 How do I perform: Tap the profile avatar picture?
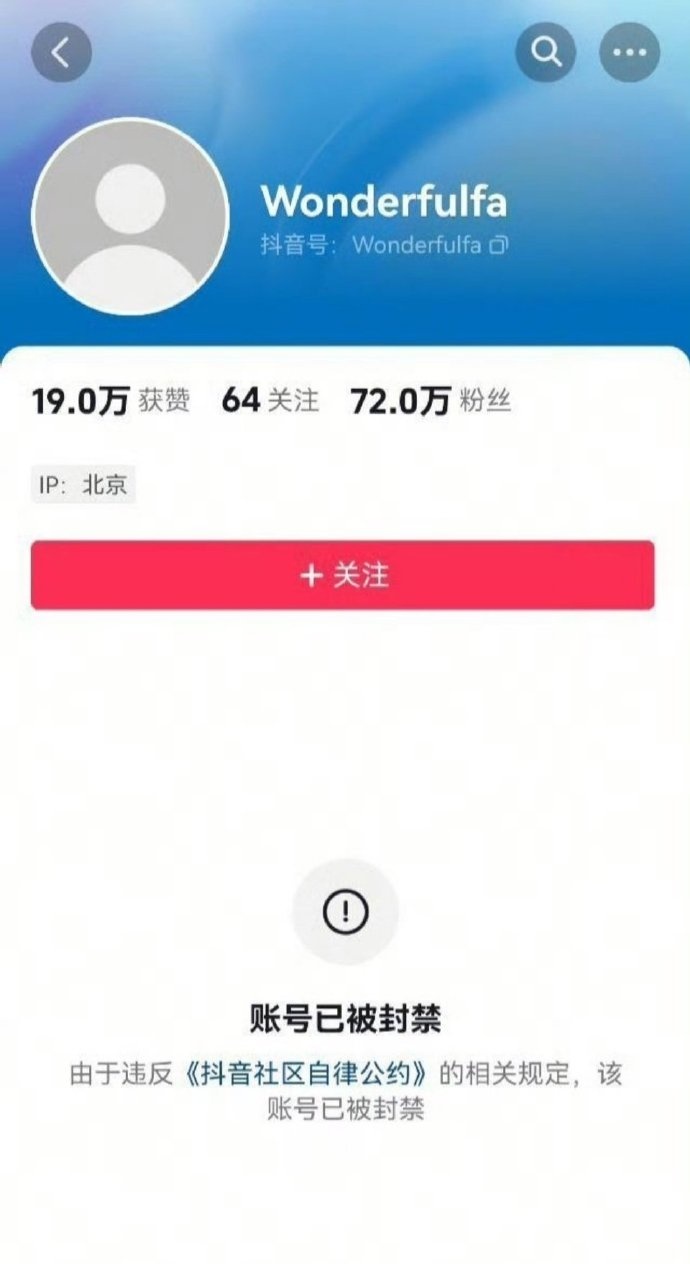(x=131, y=217)
